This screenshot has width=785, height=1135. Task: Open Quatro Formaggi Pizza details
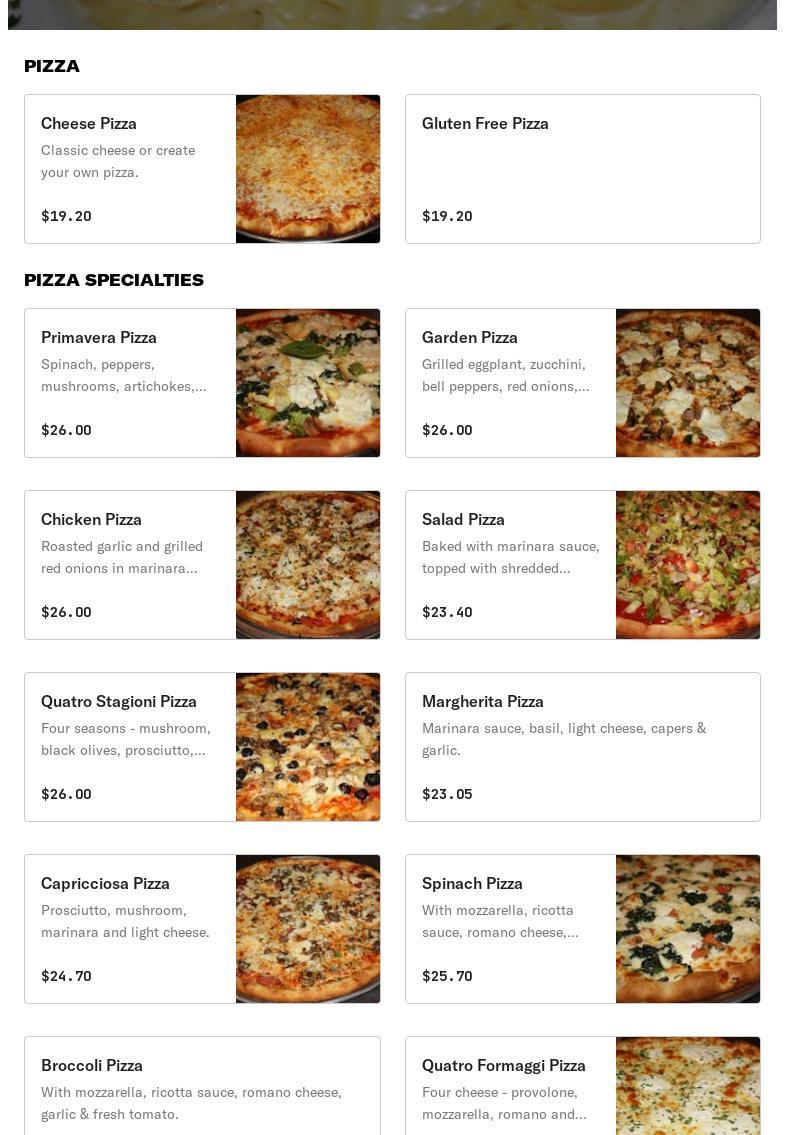click(x=582, y=1088)
